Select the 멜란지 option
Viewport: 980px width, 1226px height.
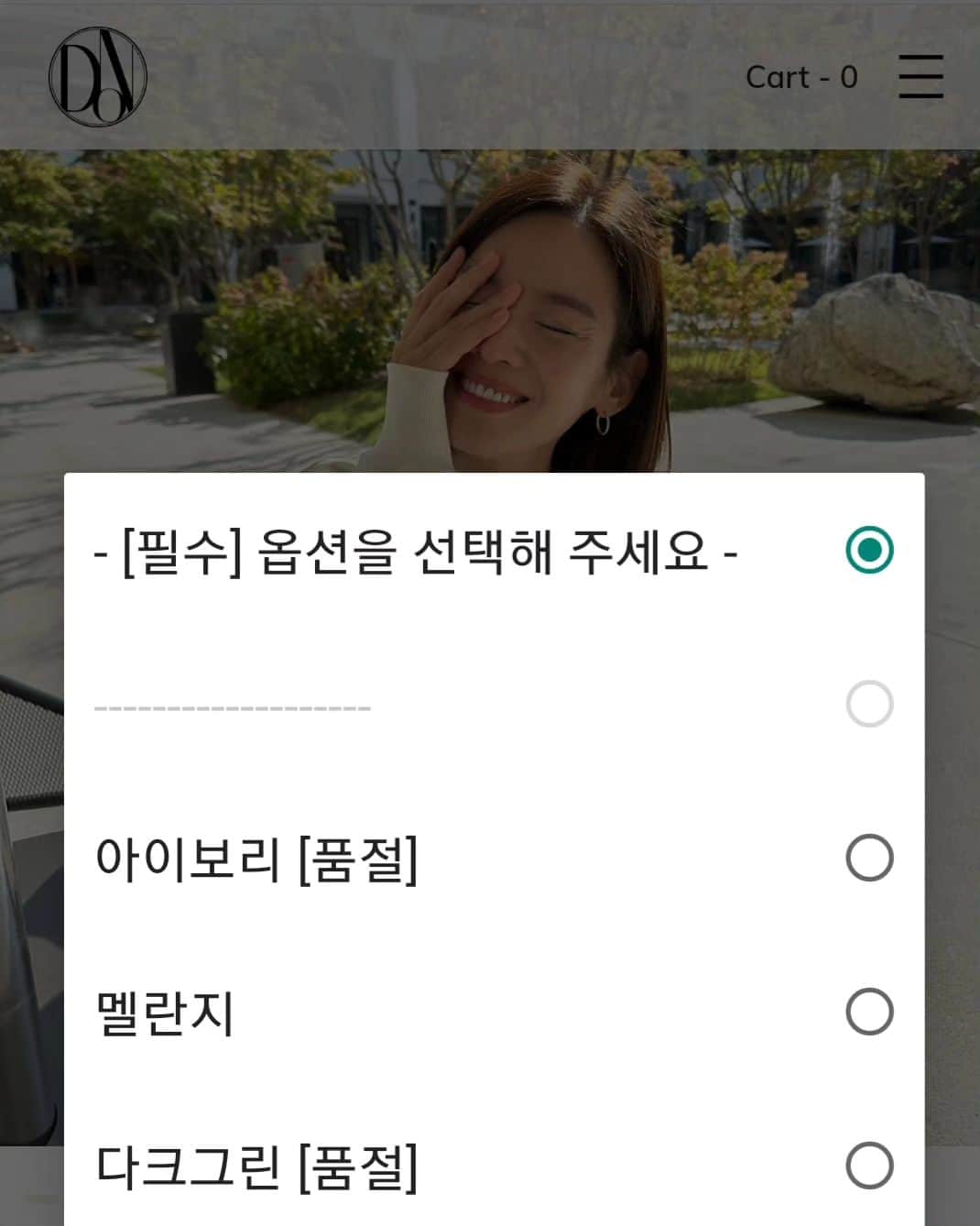495,1013
